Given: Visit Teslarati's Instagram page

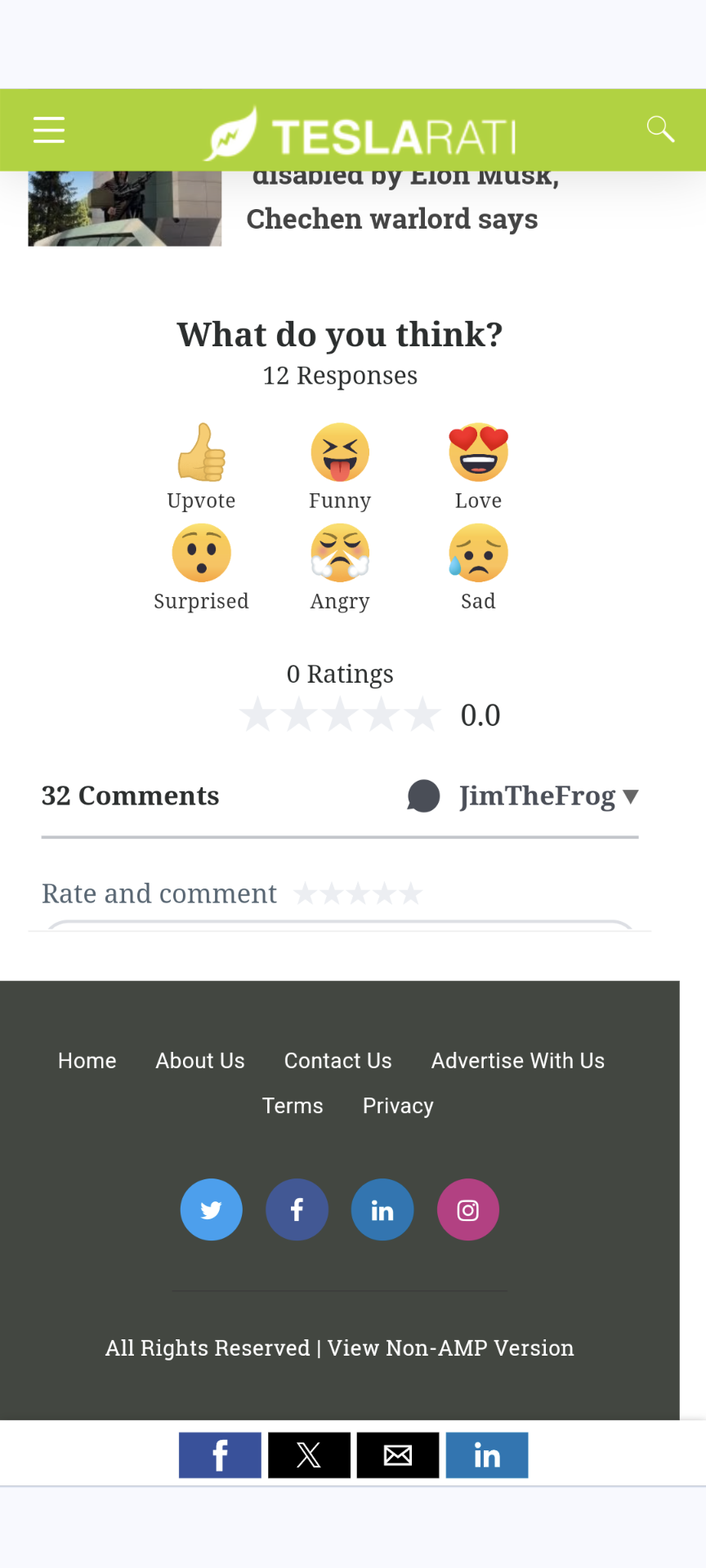Looking at the screenshot, I should tap(468, 1209).
